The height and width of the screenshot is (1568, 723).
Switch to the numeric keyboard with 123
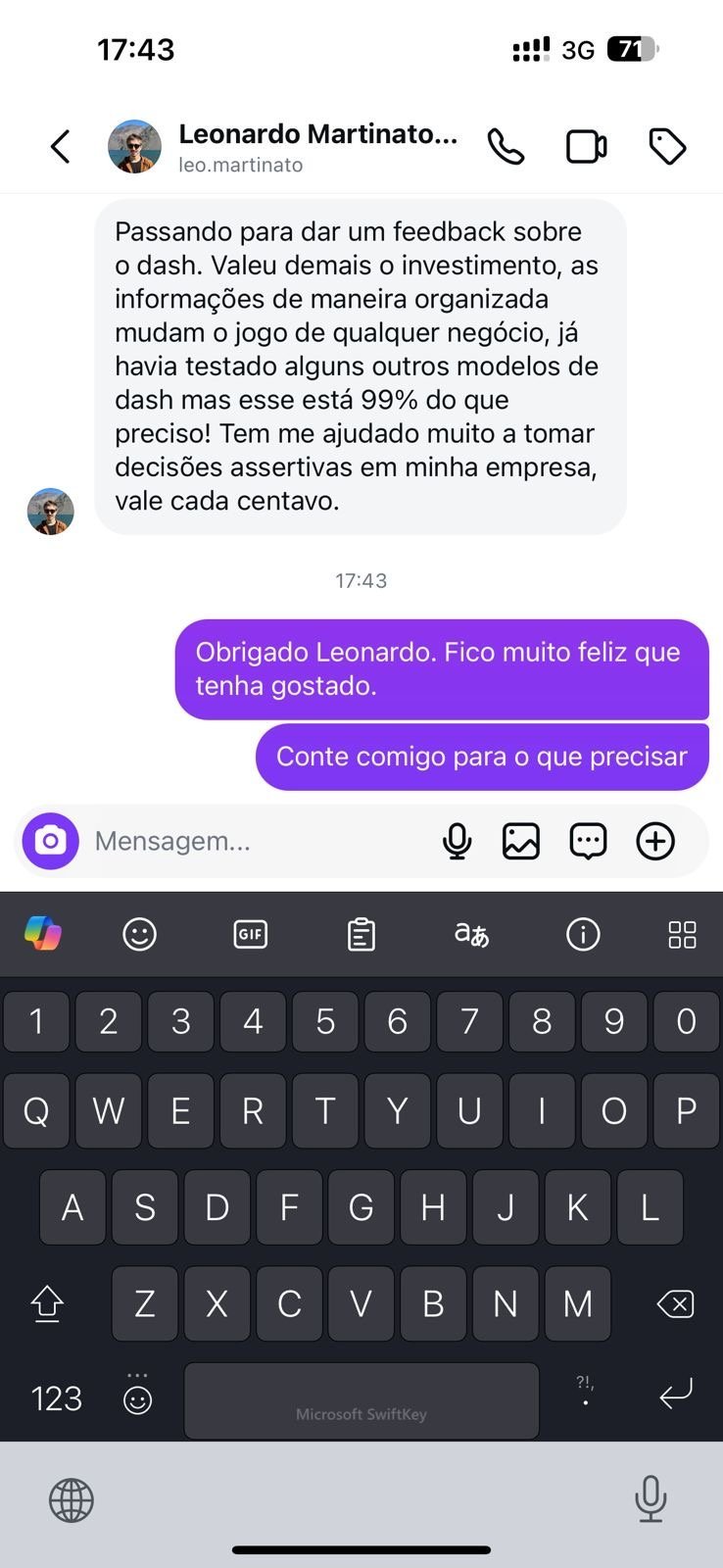[56, 1399]
